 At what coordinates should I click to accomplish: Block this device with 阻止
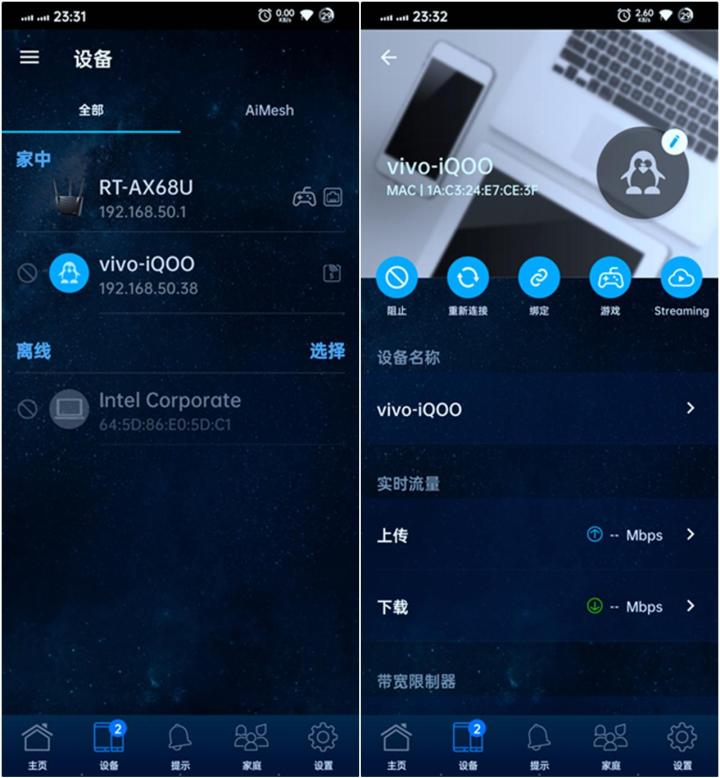[397, 285]
